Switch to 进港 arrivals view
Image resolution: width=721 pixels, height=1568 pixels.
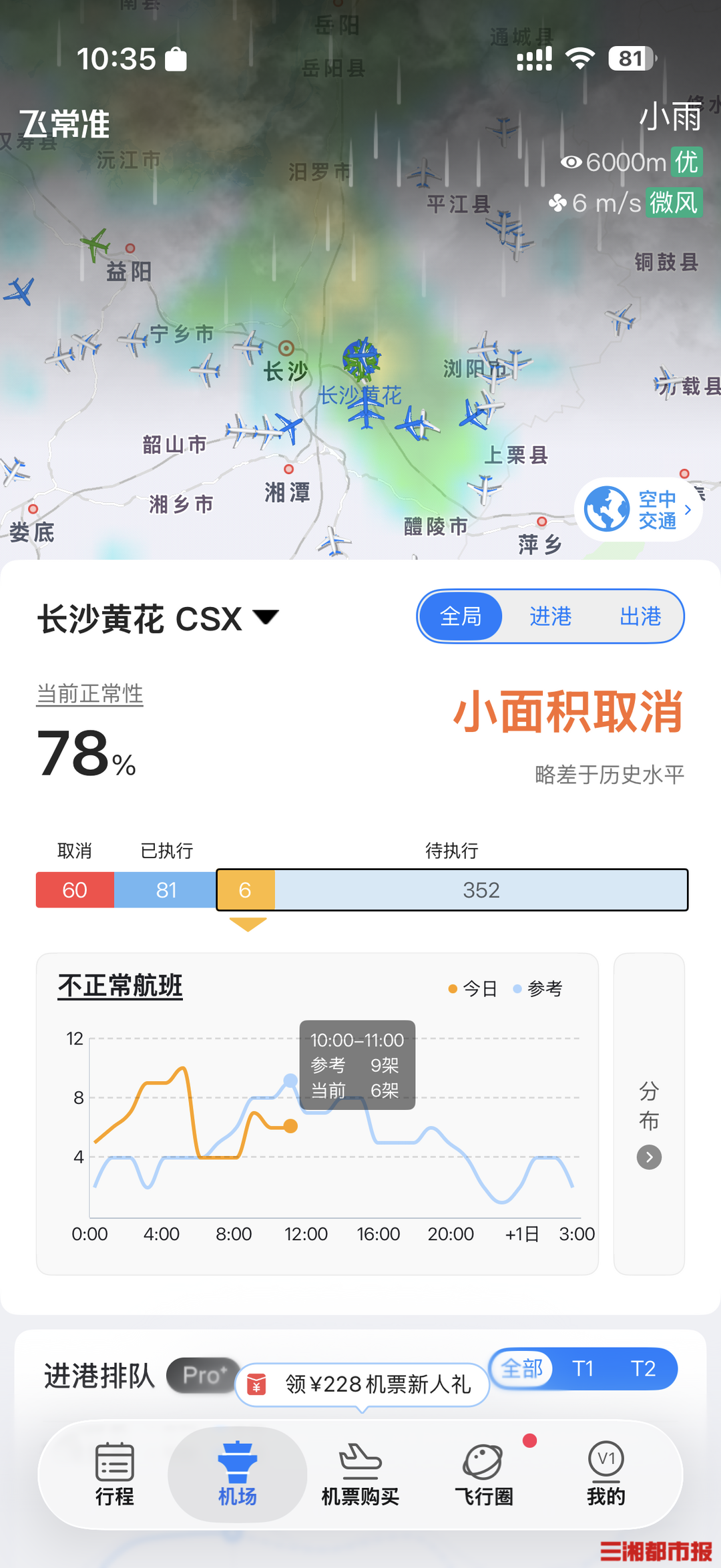(x=550, y=616)
